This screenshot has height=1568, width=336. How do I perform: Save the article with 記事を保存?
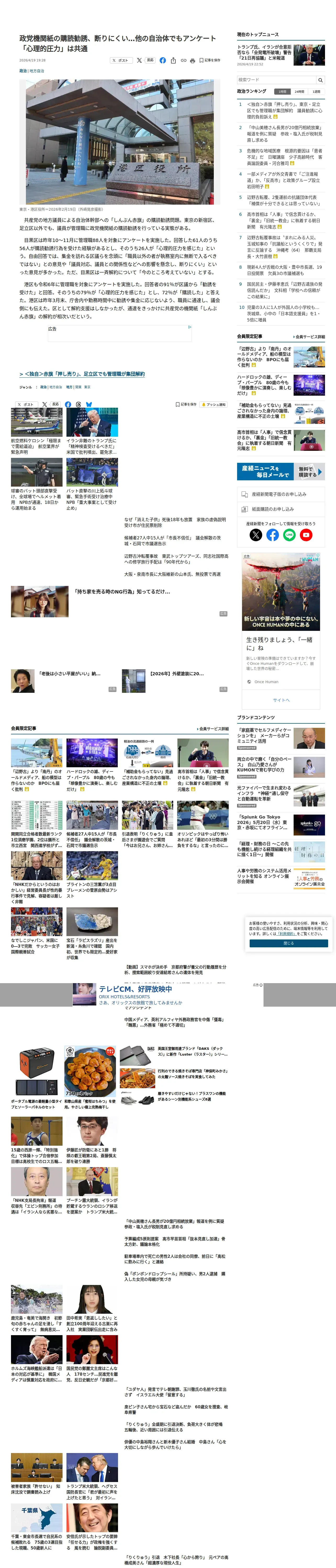[x=210, y=60]
